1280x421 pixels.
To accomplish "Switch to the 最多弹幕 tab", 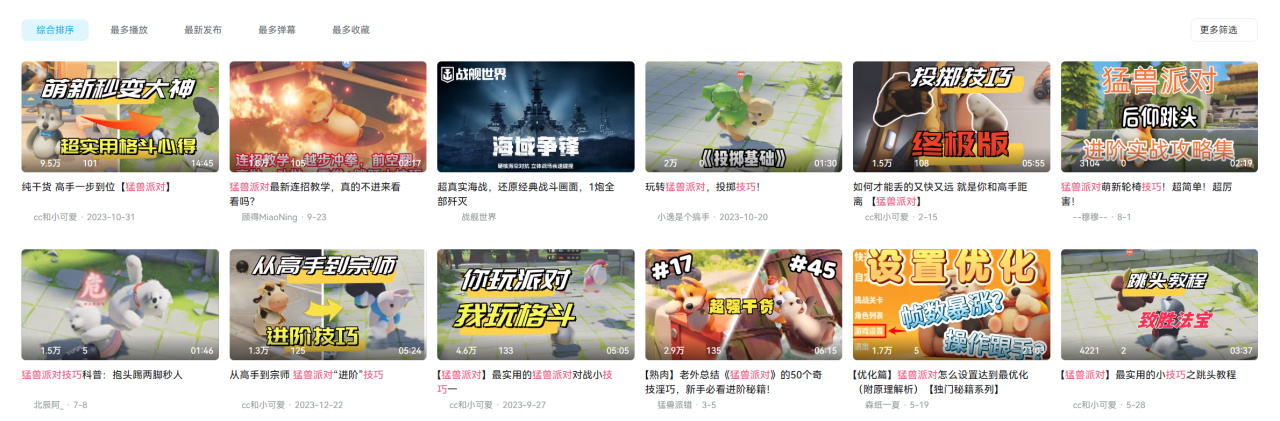I will coord(277,30).
